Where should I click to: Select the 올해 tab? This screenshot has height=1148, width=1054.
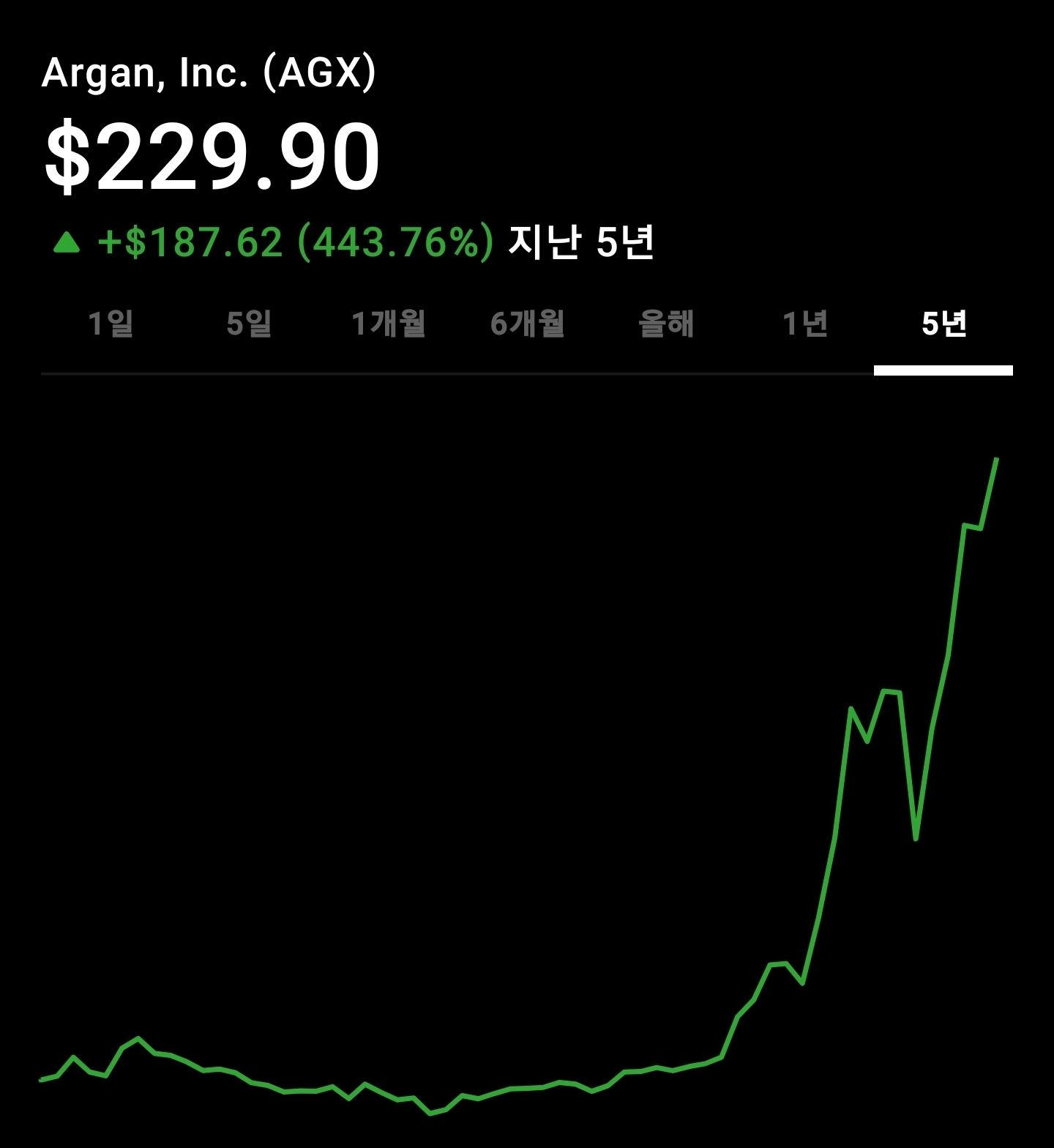(666, 323)
